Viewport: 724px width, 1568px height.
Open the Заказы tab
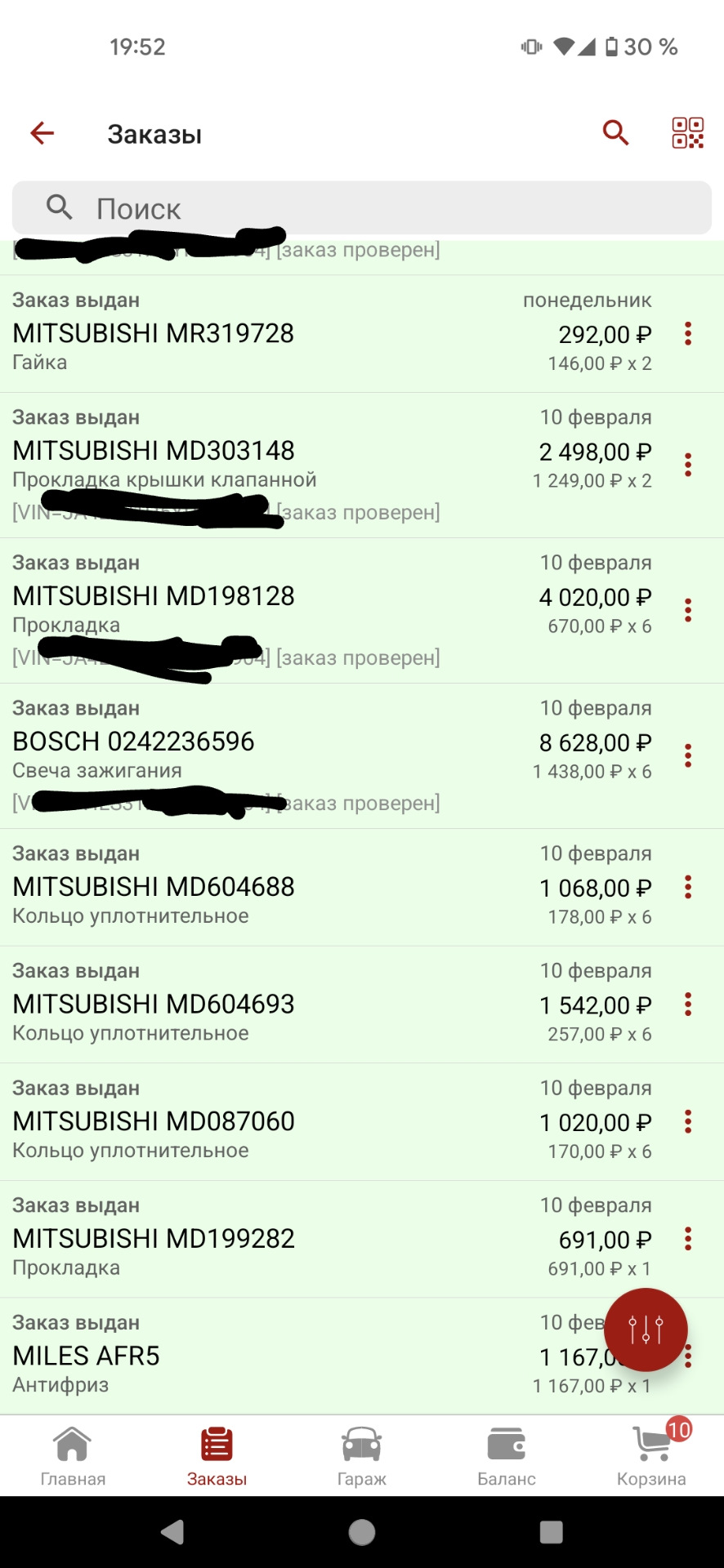(x=217, y=1456)
